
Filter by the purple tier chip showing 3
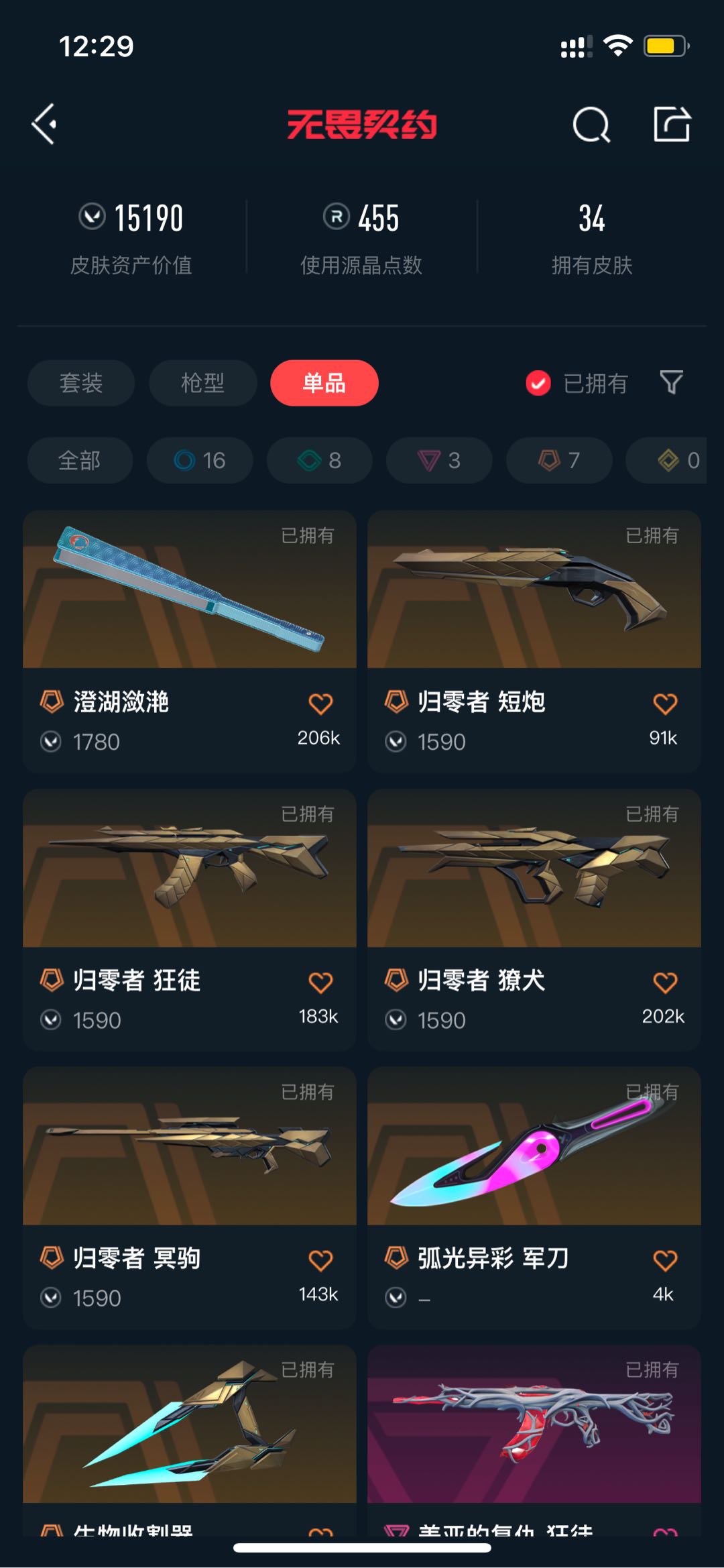(439, 460)
